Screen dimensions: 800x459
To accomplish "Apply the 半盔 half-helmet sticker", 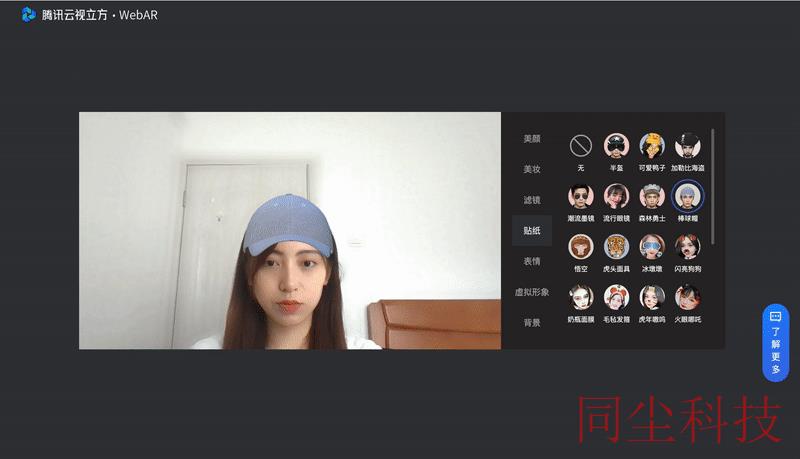I will click(x=616, y=146).
